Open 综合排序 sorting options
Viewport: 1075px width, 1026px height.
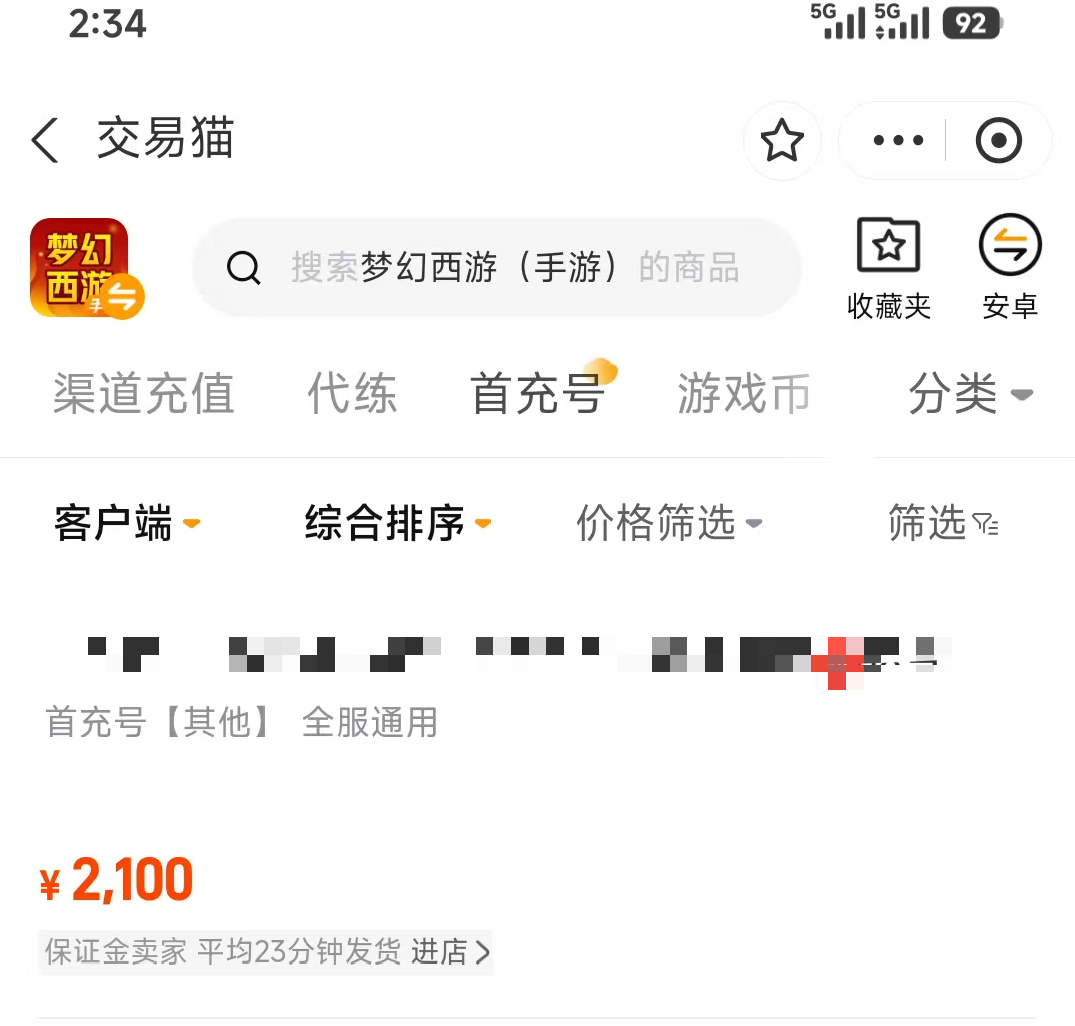click(397, 523)
